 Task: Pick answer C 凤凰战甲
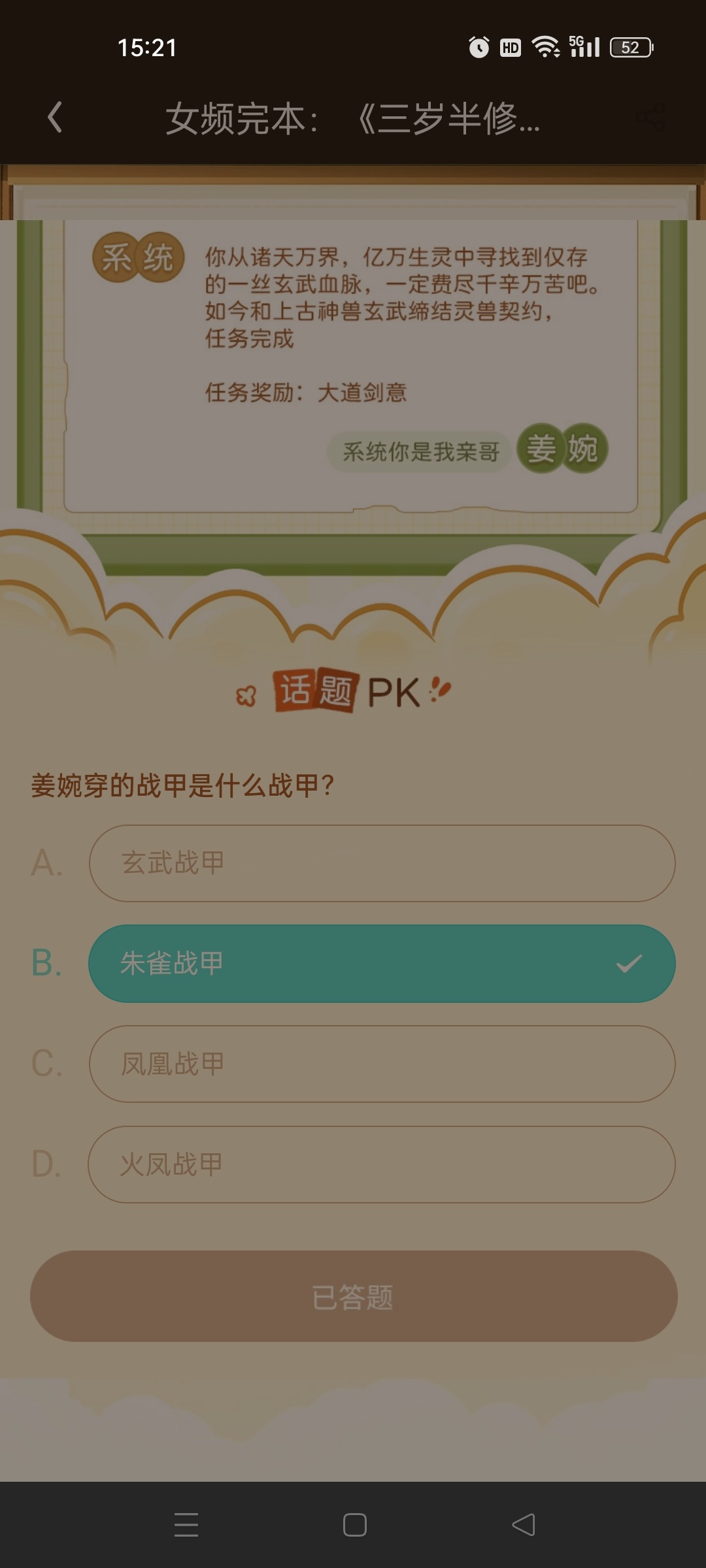pos(382,1064)
